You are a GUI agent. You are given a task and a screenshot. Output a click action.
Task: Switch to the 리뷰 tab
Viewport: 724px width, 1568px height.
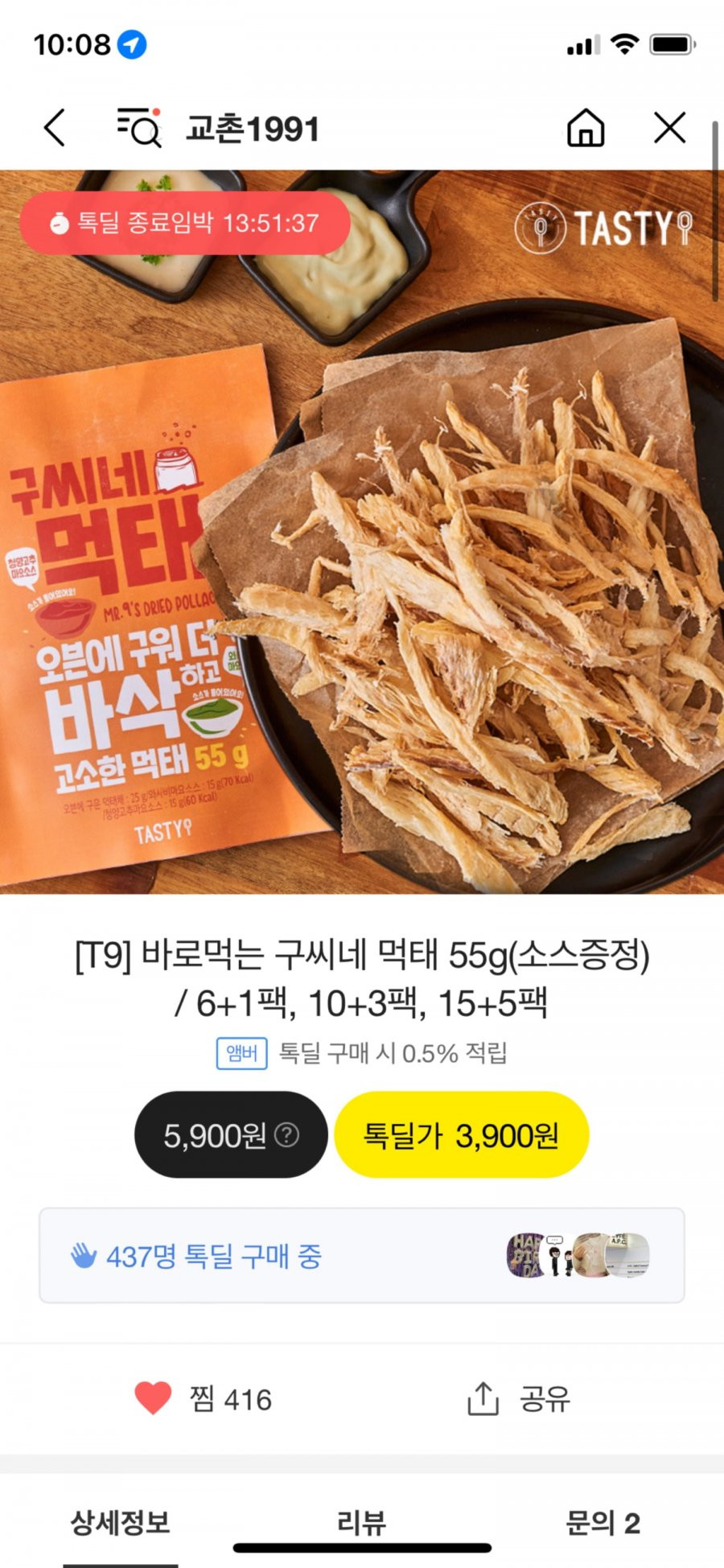(x=361, y=1522)
